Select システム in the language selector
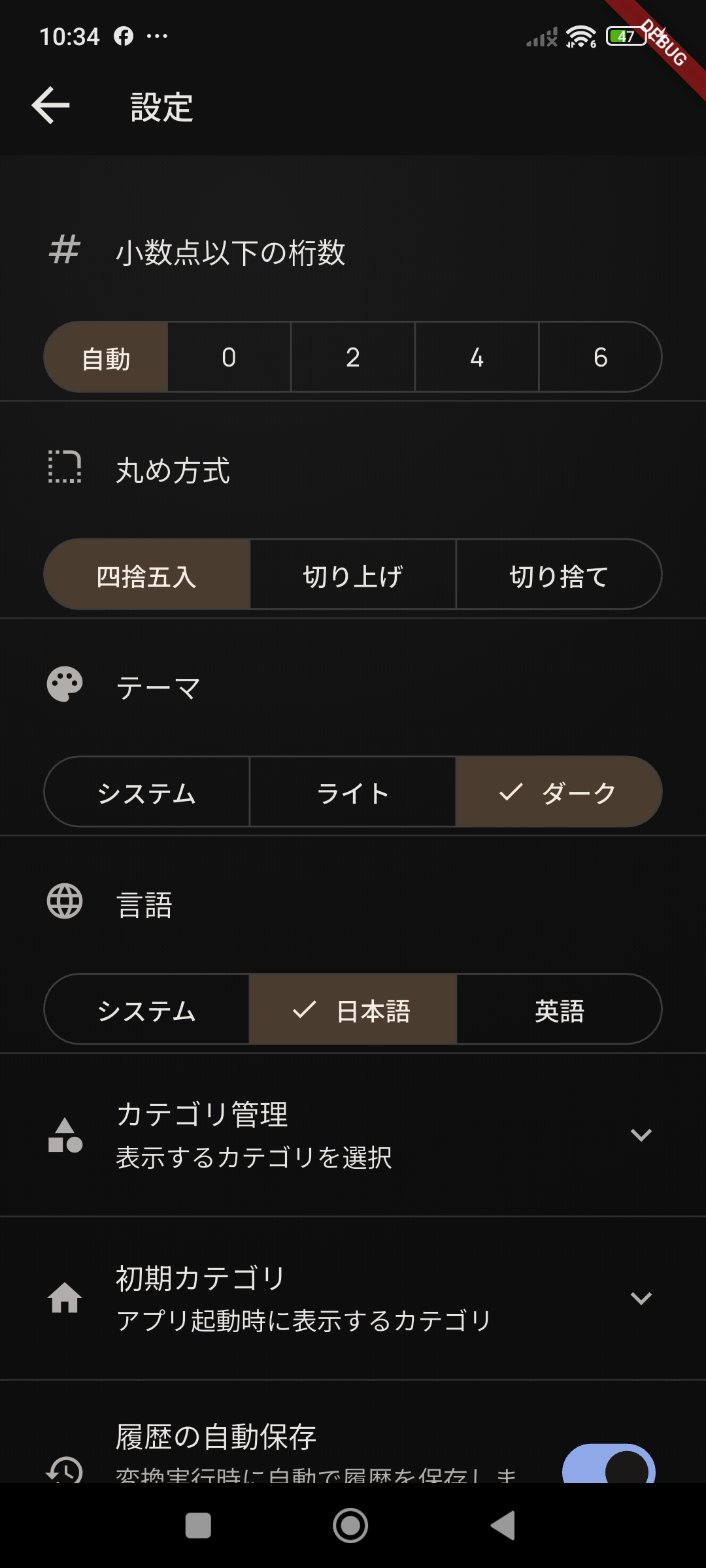The image size is (706, 1568). [x=147, y=1009]
